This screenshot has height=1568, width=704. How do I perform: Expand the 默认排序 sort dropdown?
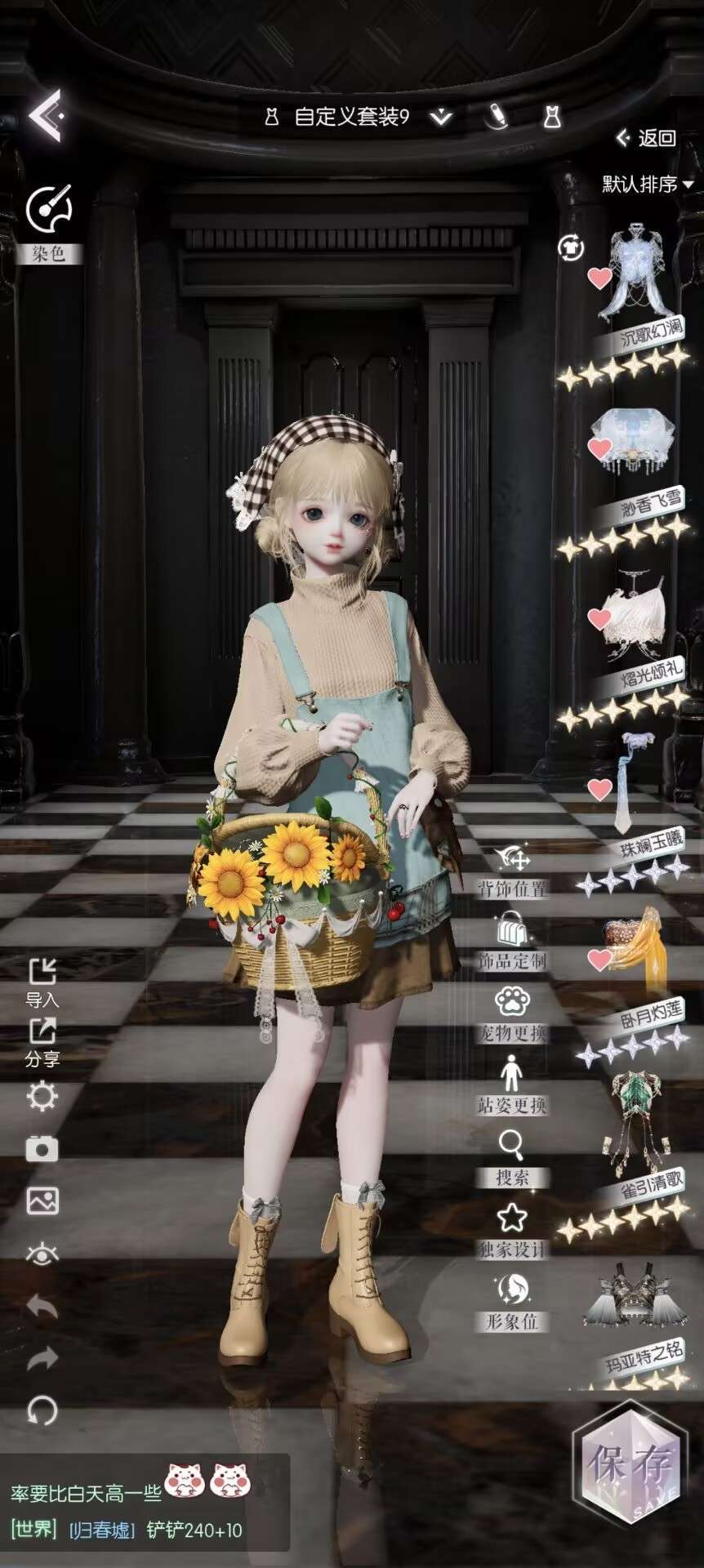647,185
